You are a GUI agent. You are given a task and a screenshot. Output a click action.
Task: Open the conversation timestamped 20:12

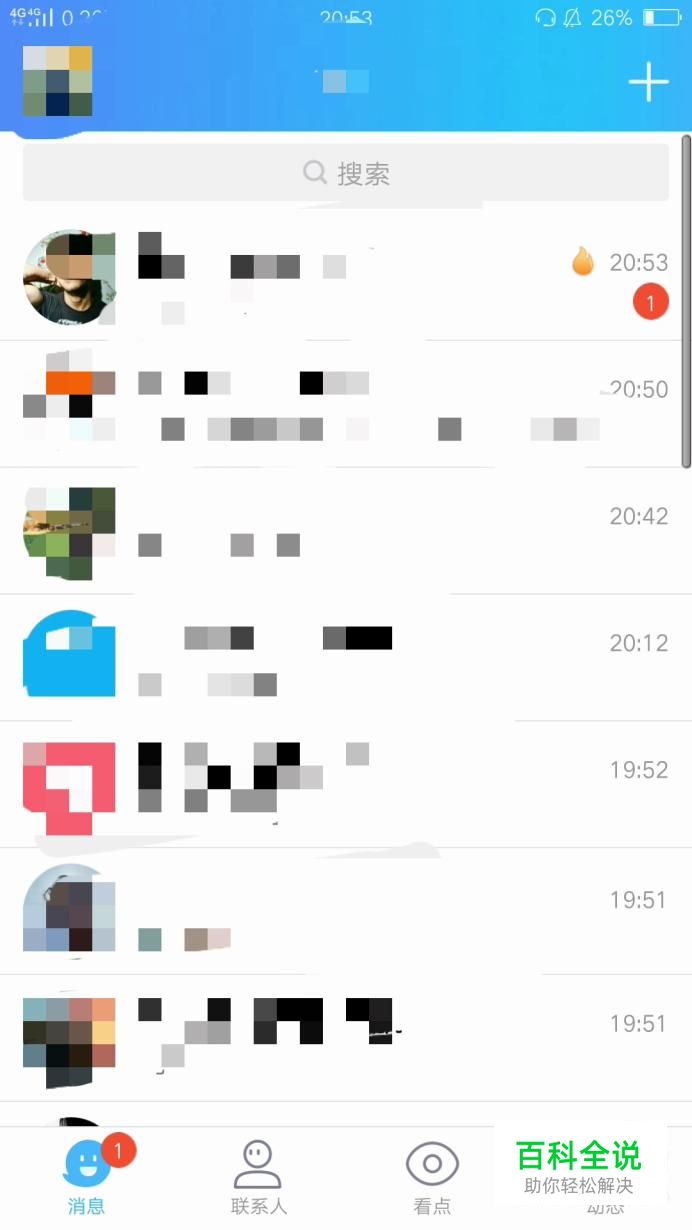346,658
